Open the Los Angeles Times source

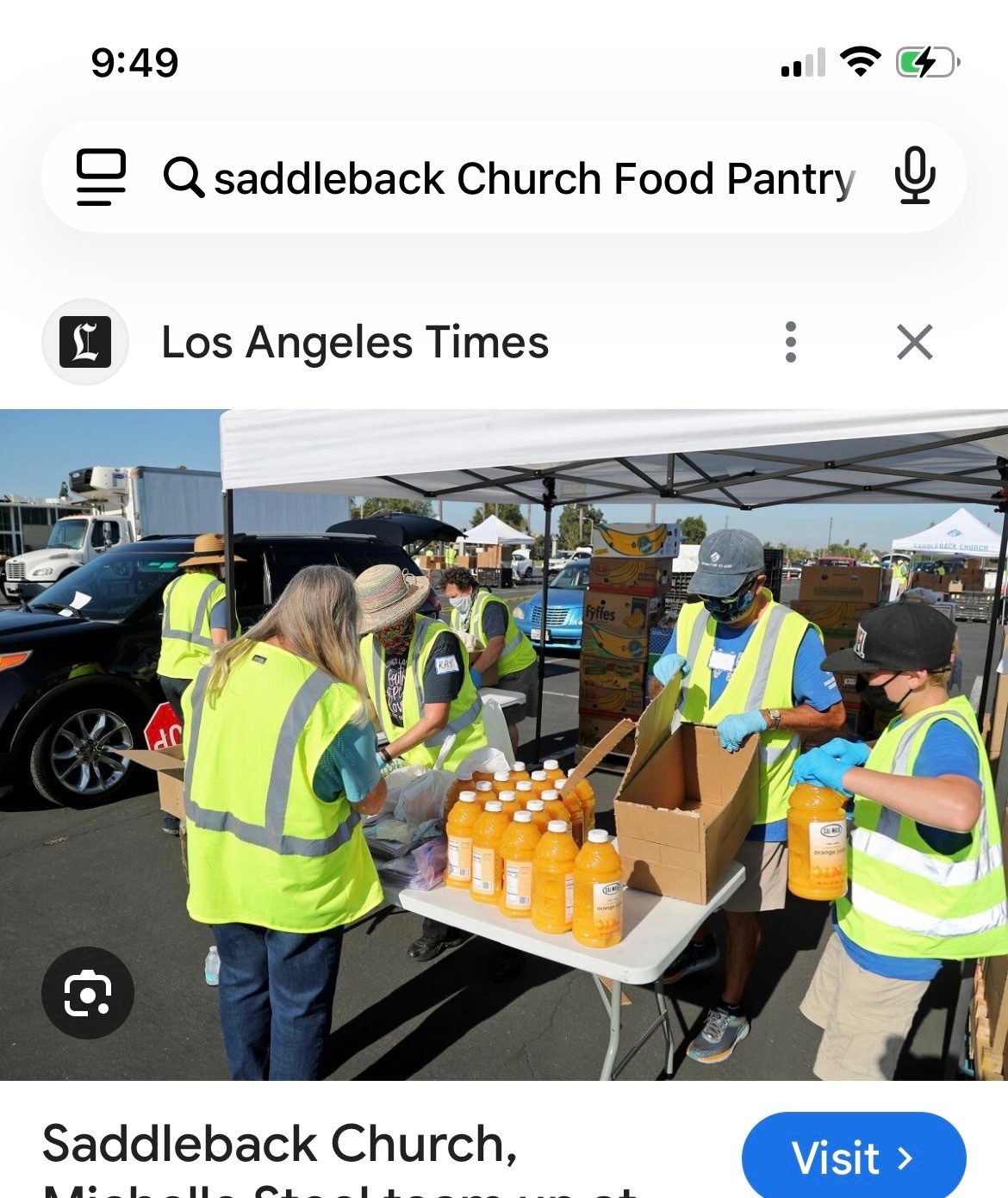pyautogui.click(x=354, y=342)
